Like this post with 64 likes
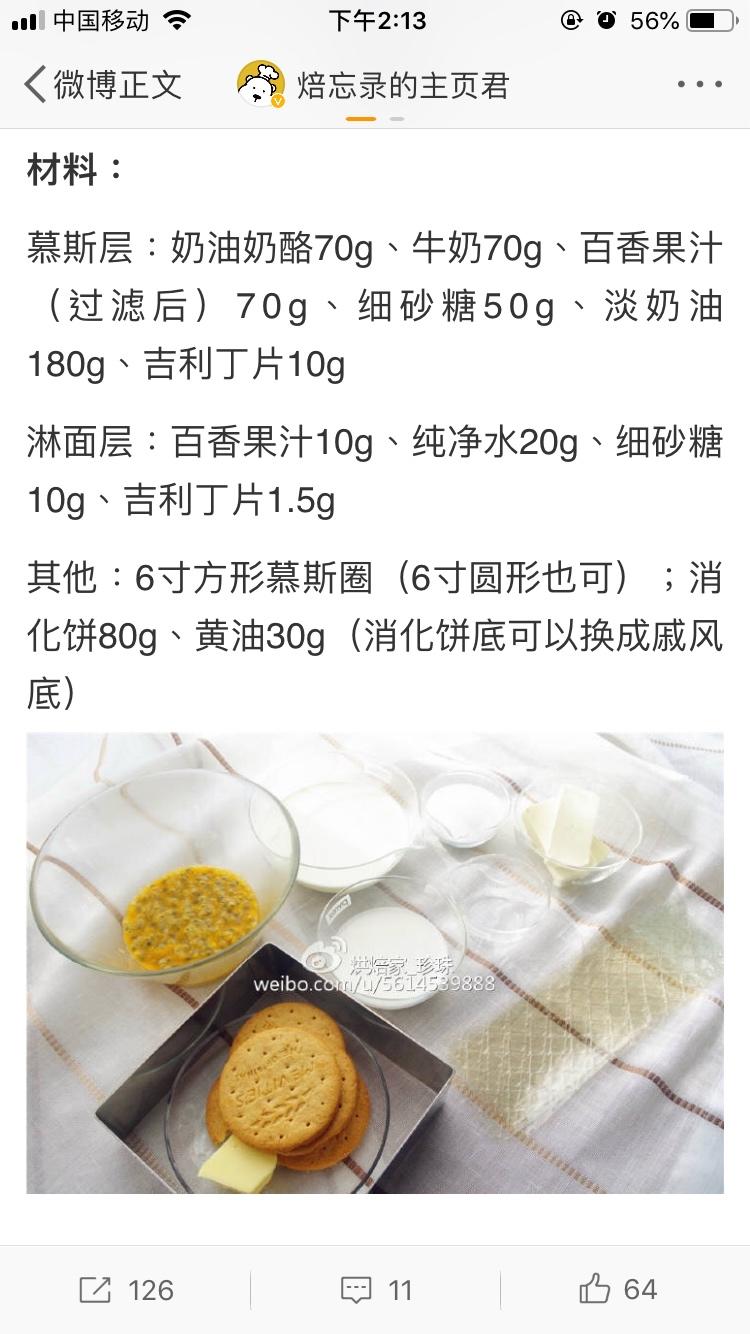 [618, 1290]
